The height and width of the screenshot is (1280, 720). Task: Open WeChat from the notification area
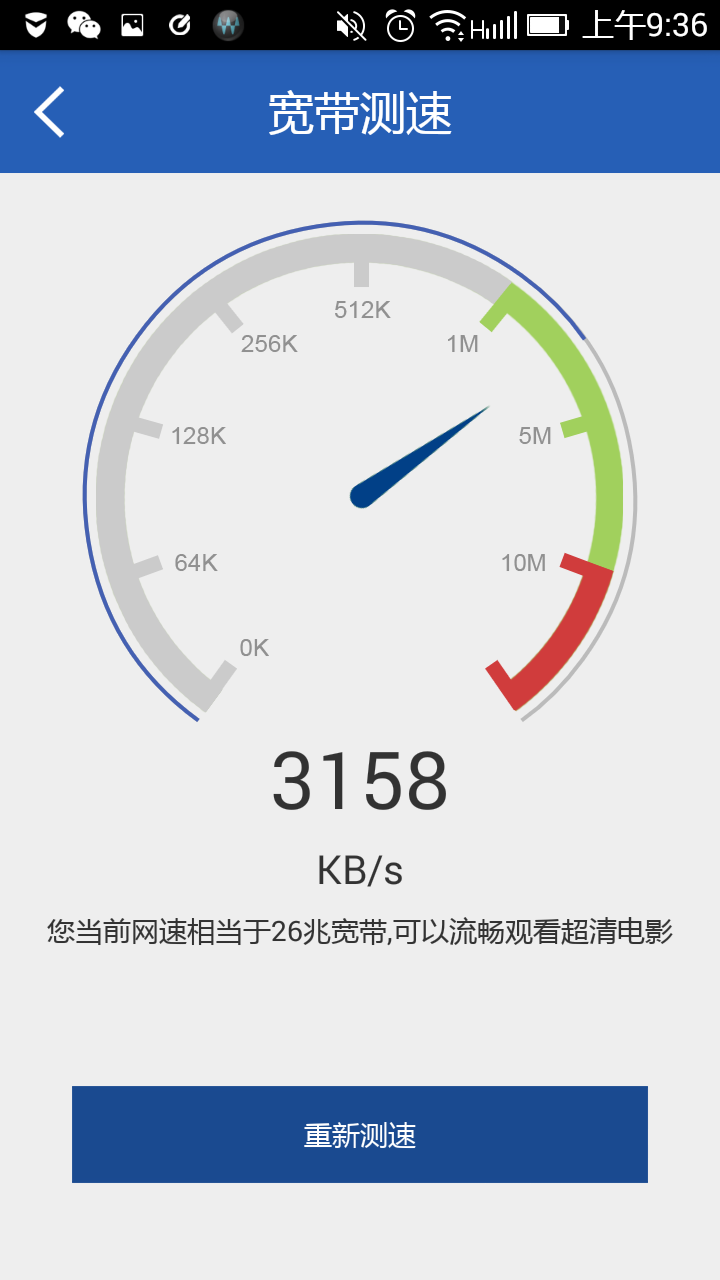(x=82, y=24)
